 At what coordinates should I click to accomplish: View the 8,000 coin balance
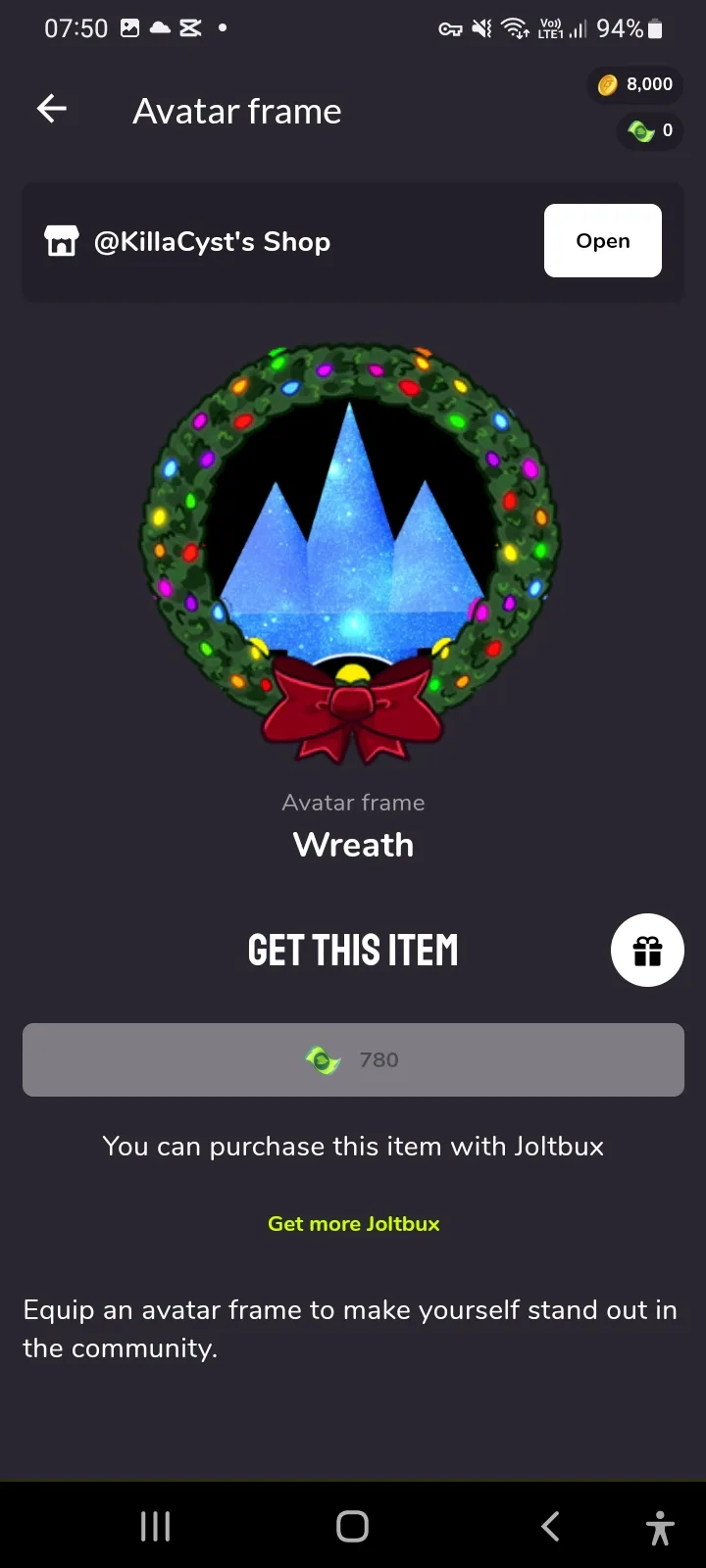tap(636, 85)
